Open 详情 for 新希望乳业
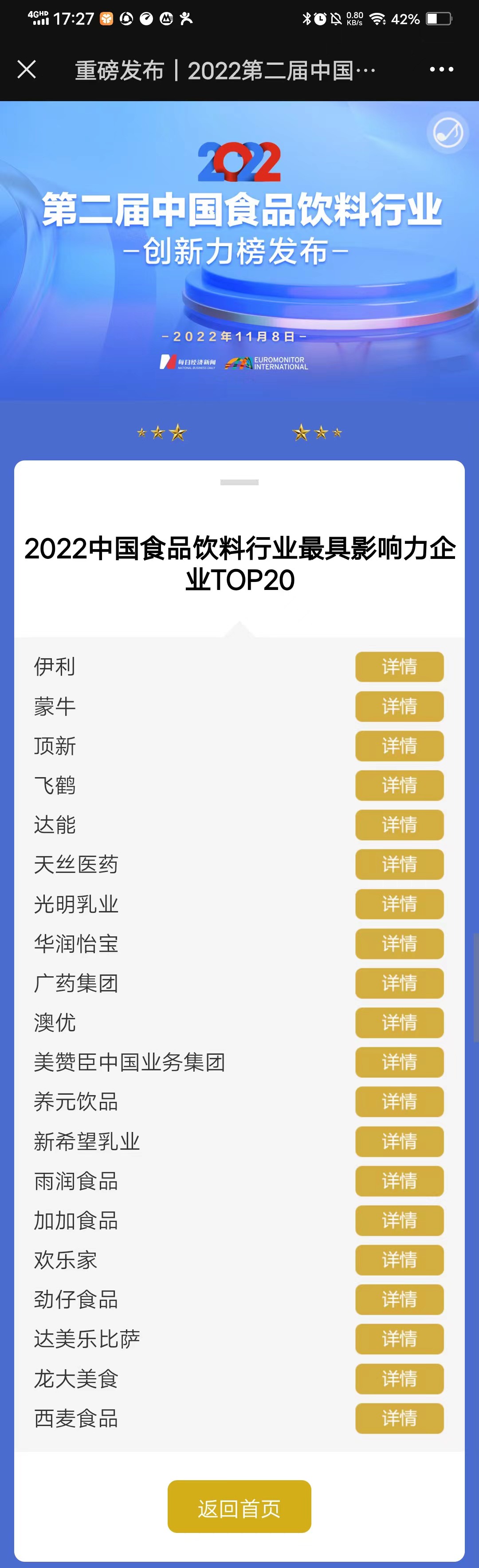The width and height of the screenshot is (479, 1568). click(x=399, y=1141)
